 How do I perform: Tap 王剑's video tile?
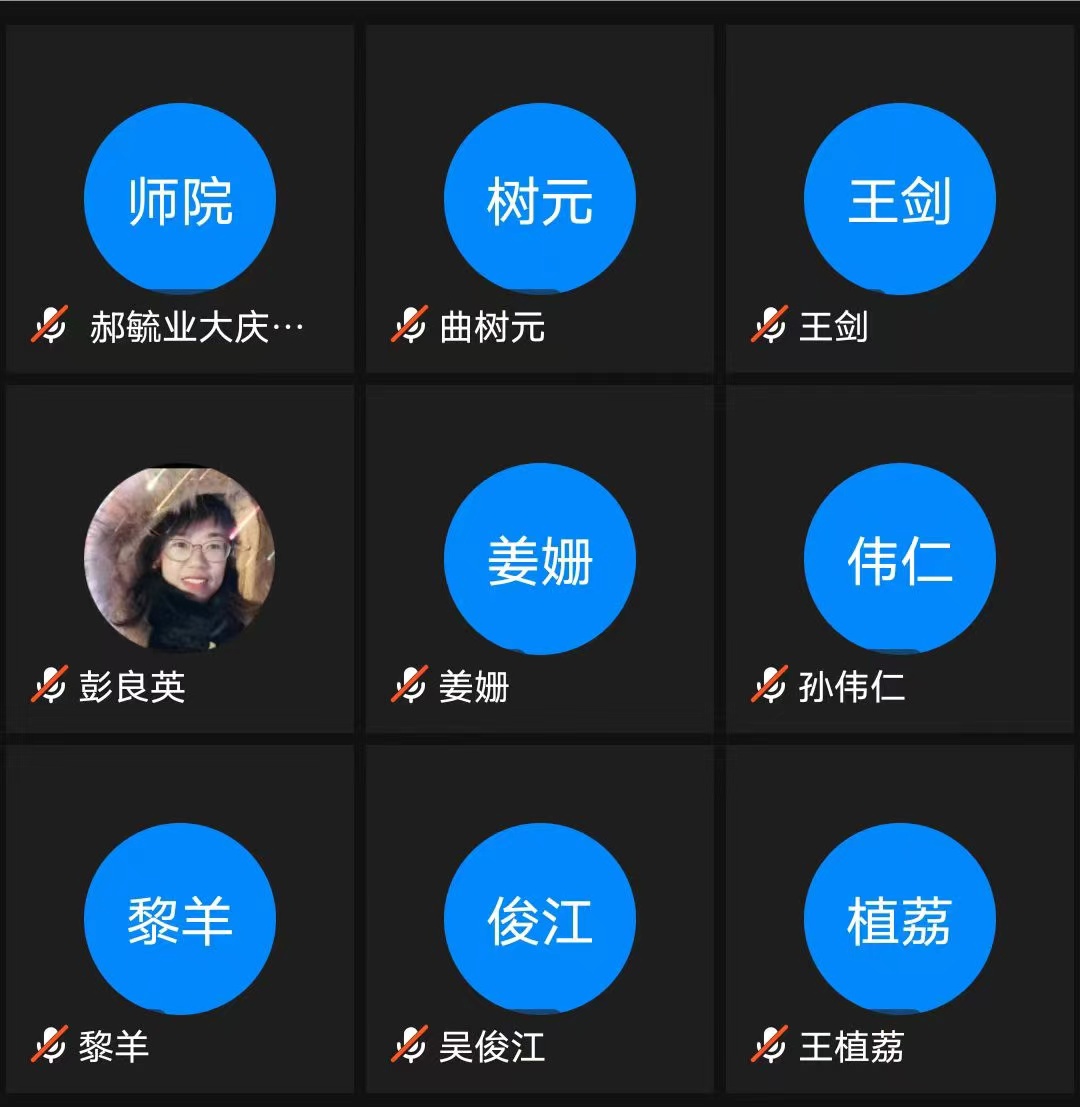tap(900, 199)
